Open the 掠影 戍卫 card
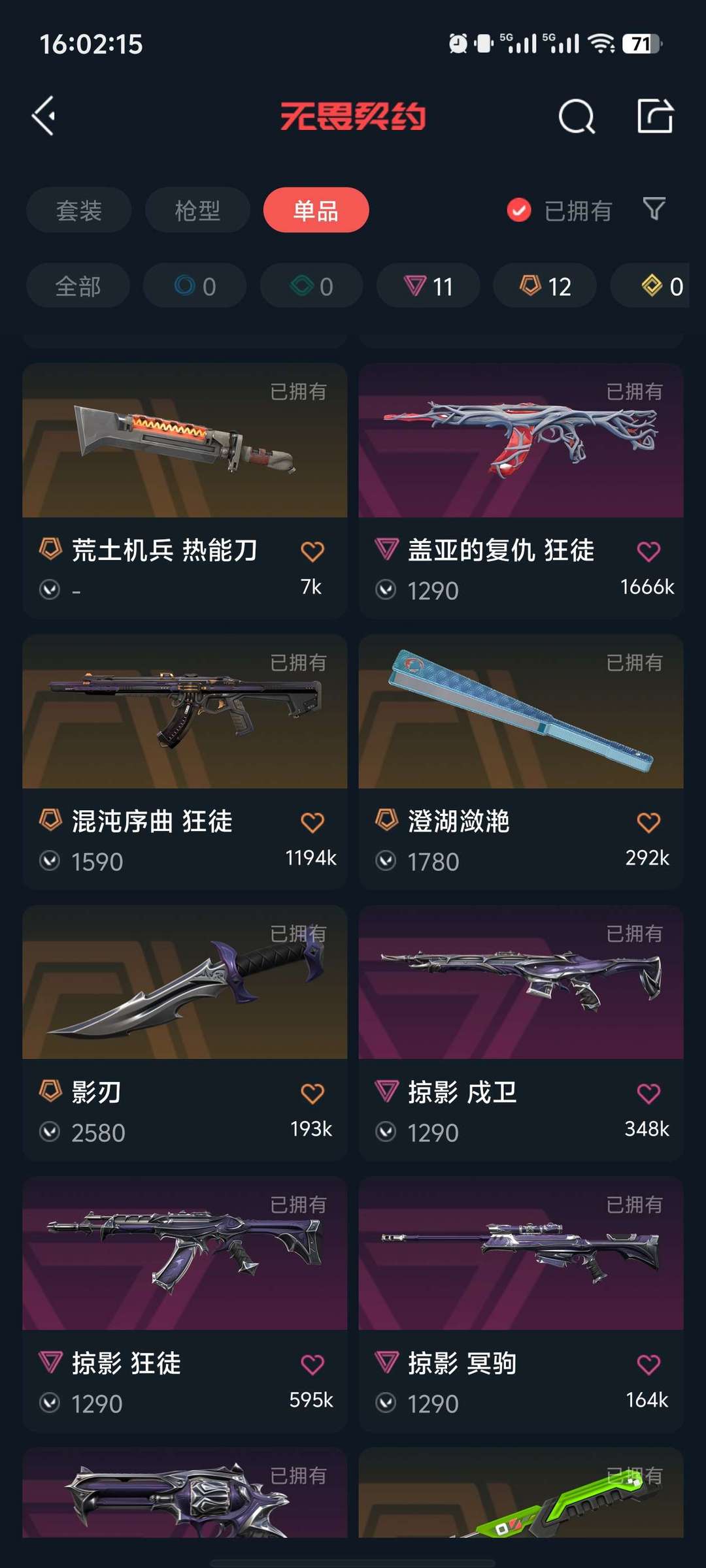This screenshot has width=706, height=1568. pos(521,1033)
